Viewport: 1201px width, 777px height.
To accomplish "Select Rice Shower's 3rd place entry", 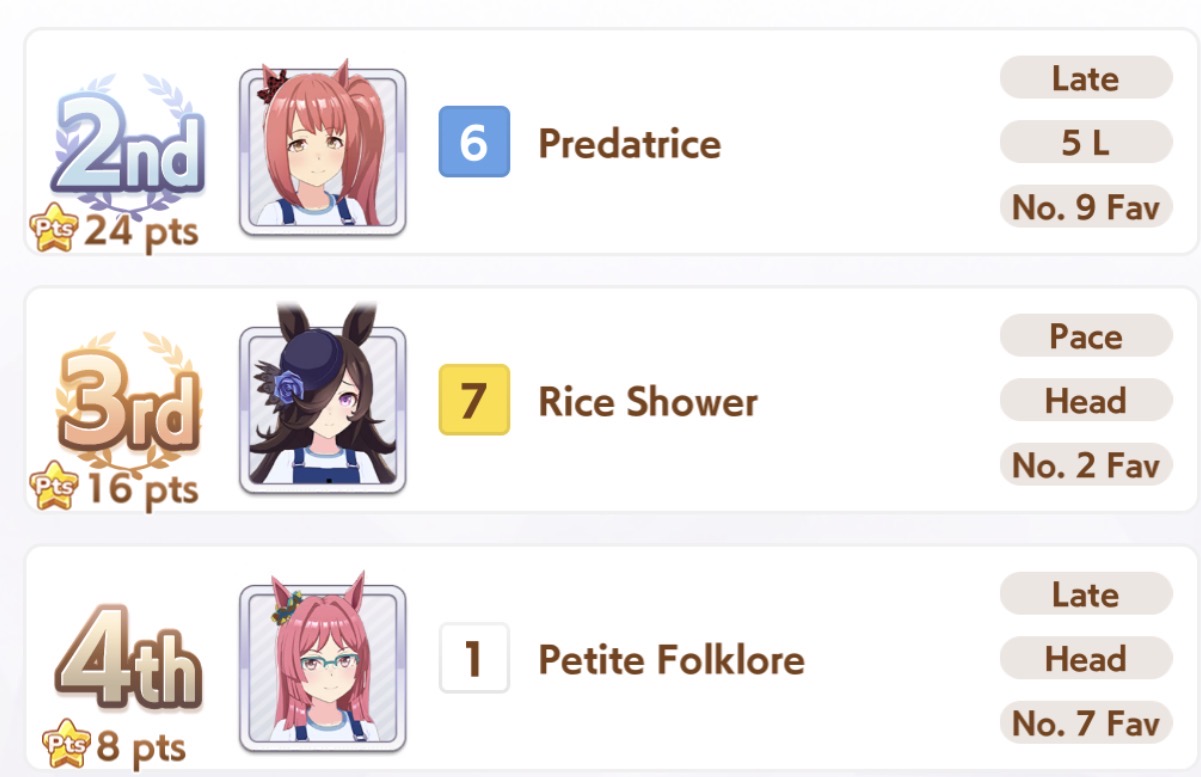I will tap(611, 400).
